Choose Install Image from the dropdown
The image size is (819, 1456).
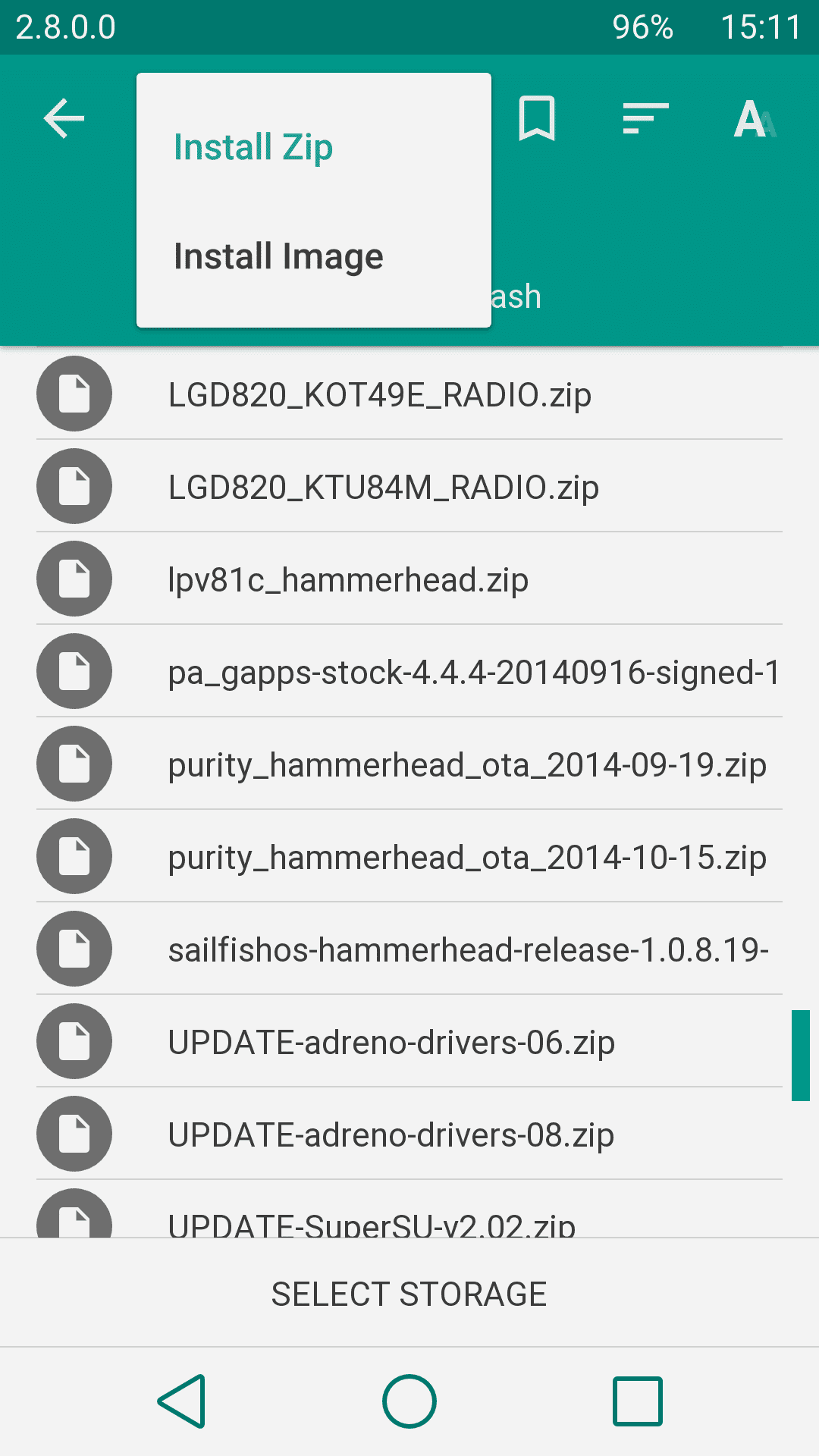tap(278, 256)
